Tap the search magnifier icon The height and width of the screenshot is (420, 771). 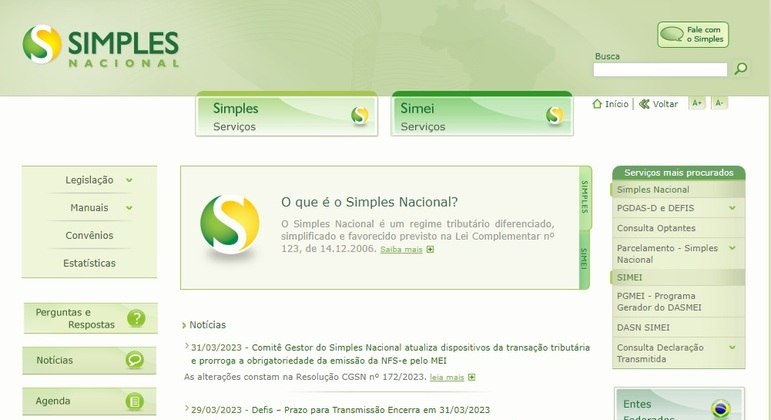pos(741,69)
